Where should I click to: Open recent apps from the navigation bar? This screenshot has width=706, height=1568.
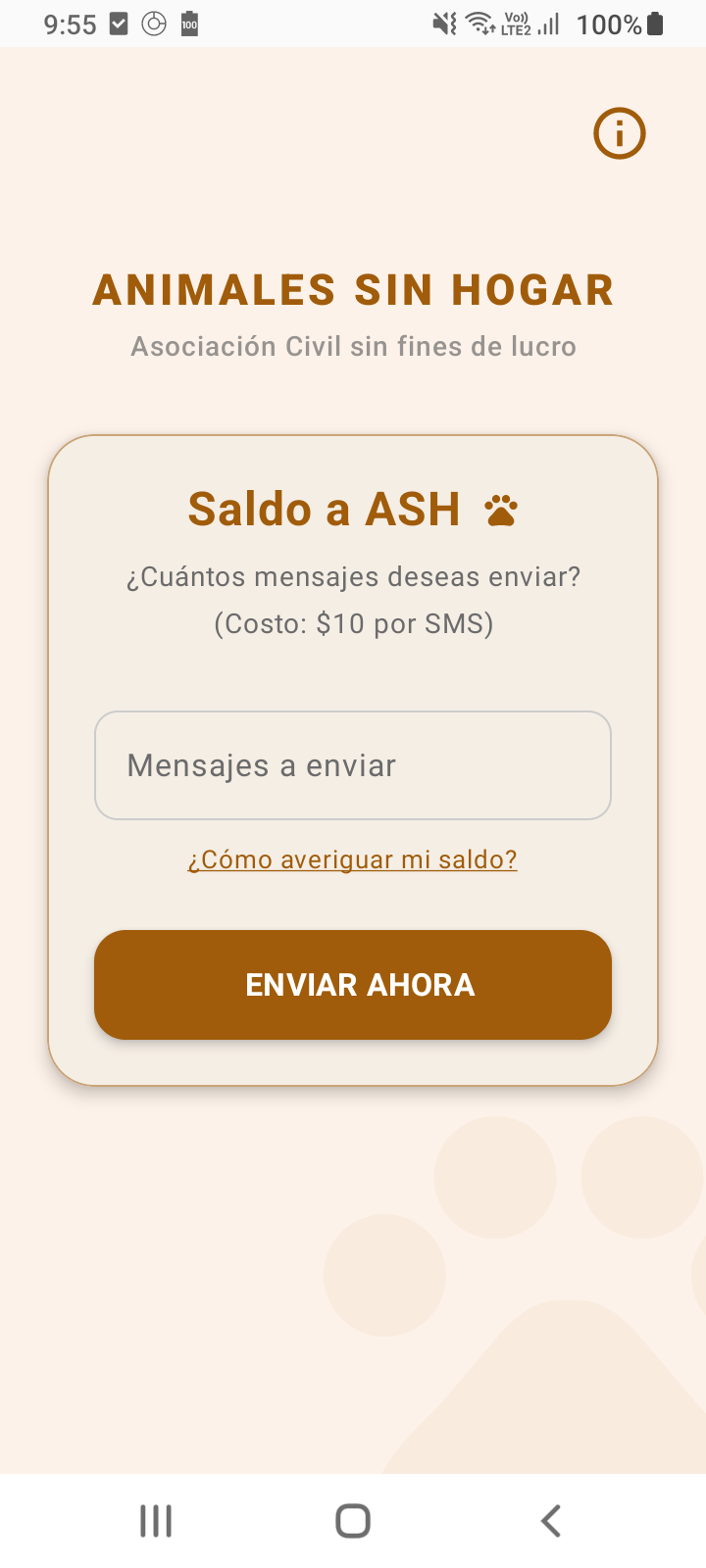tap(155, 1521)
